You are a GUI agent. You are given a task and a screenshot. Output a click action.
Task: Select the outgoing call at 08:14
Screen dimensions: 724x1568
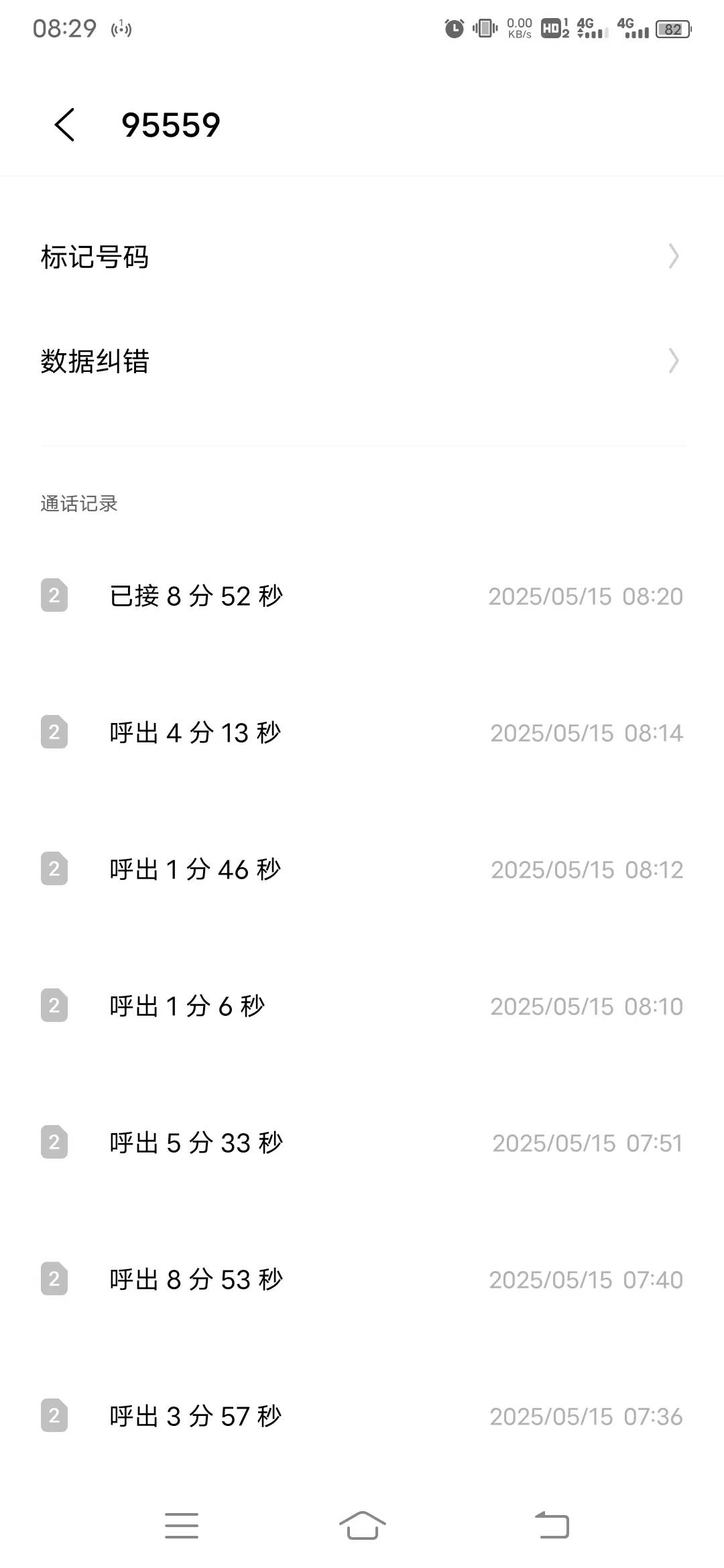(x=362, y=732)
